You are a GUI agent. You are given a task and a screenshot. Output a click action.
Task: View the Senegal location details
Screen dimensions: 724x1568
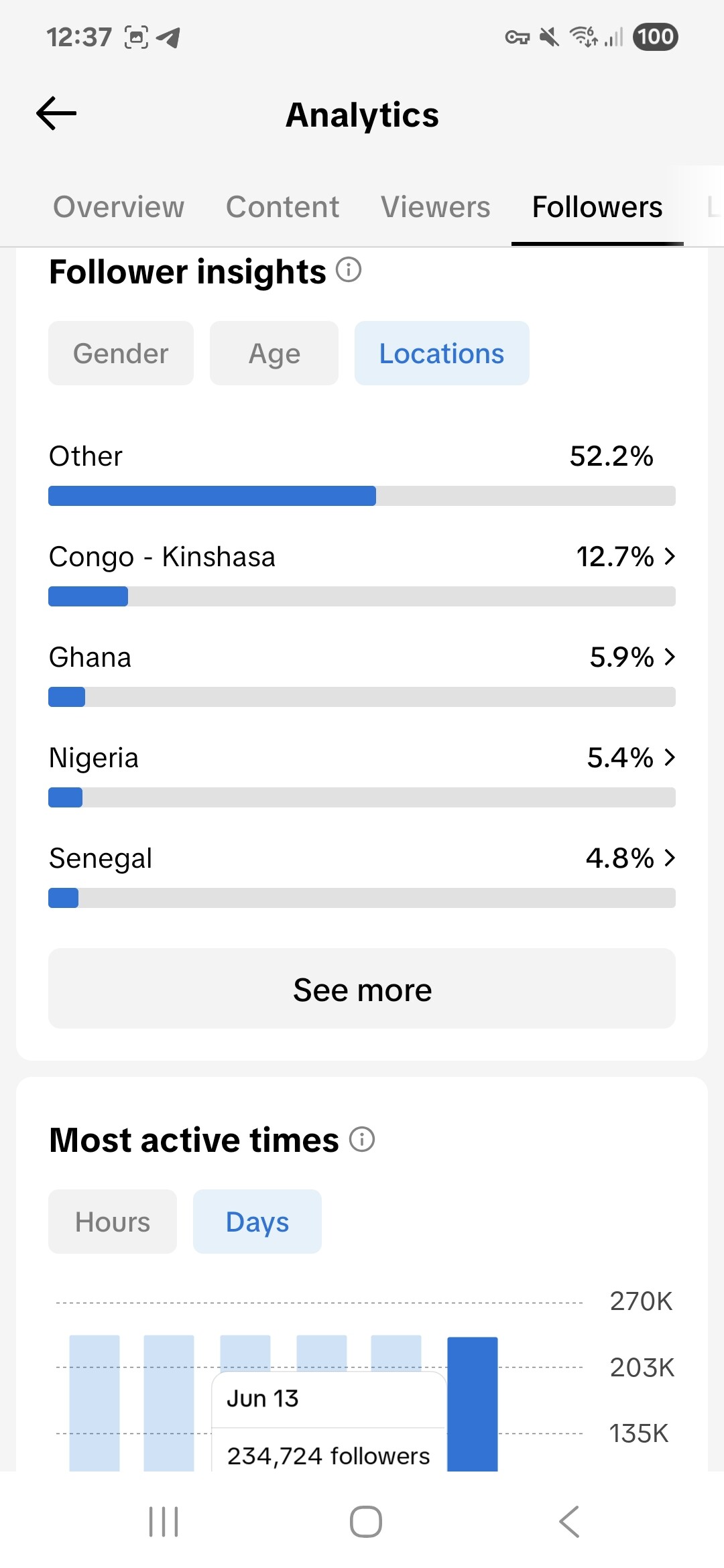pos(362,875)
